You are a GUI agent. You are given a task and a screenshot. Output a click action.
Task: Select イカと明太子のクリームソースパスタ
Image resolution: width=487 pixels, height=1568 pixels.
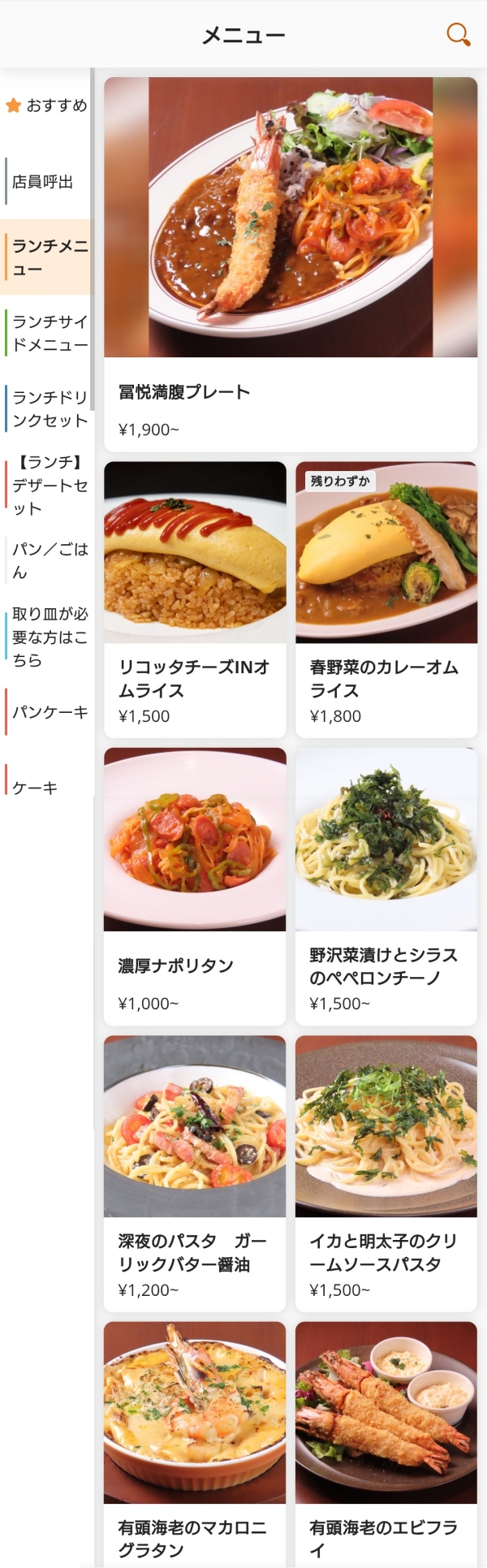pyautogui.click(x=386, y=1173)
